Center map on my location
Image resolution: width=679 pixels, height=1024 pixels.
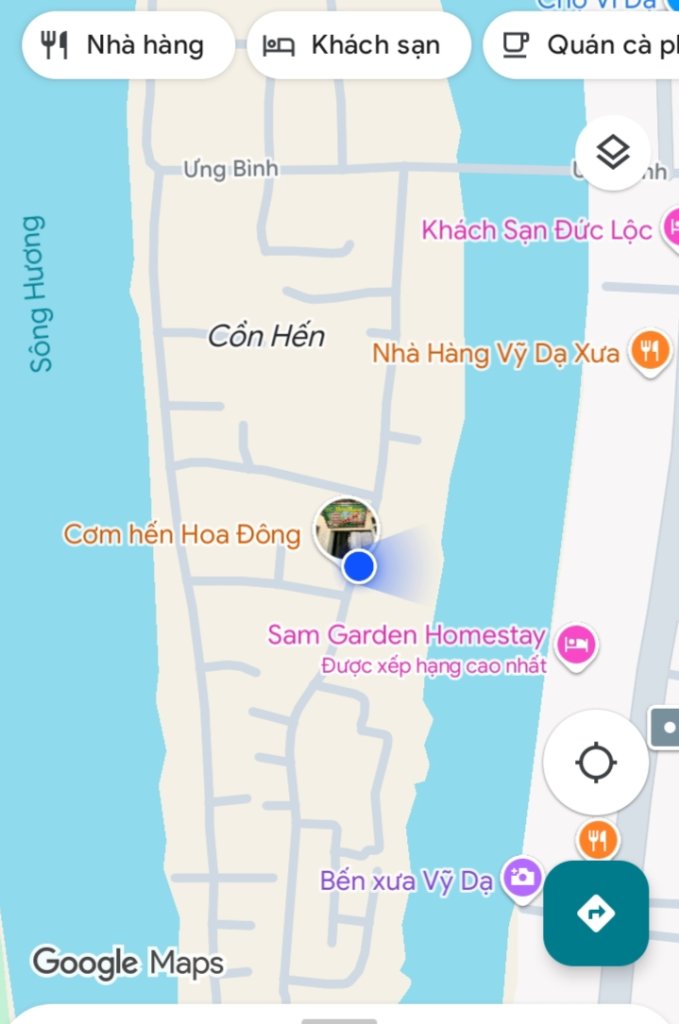(x=595, y=763)
